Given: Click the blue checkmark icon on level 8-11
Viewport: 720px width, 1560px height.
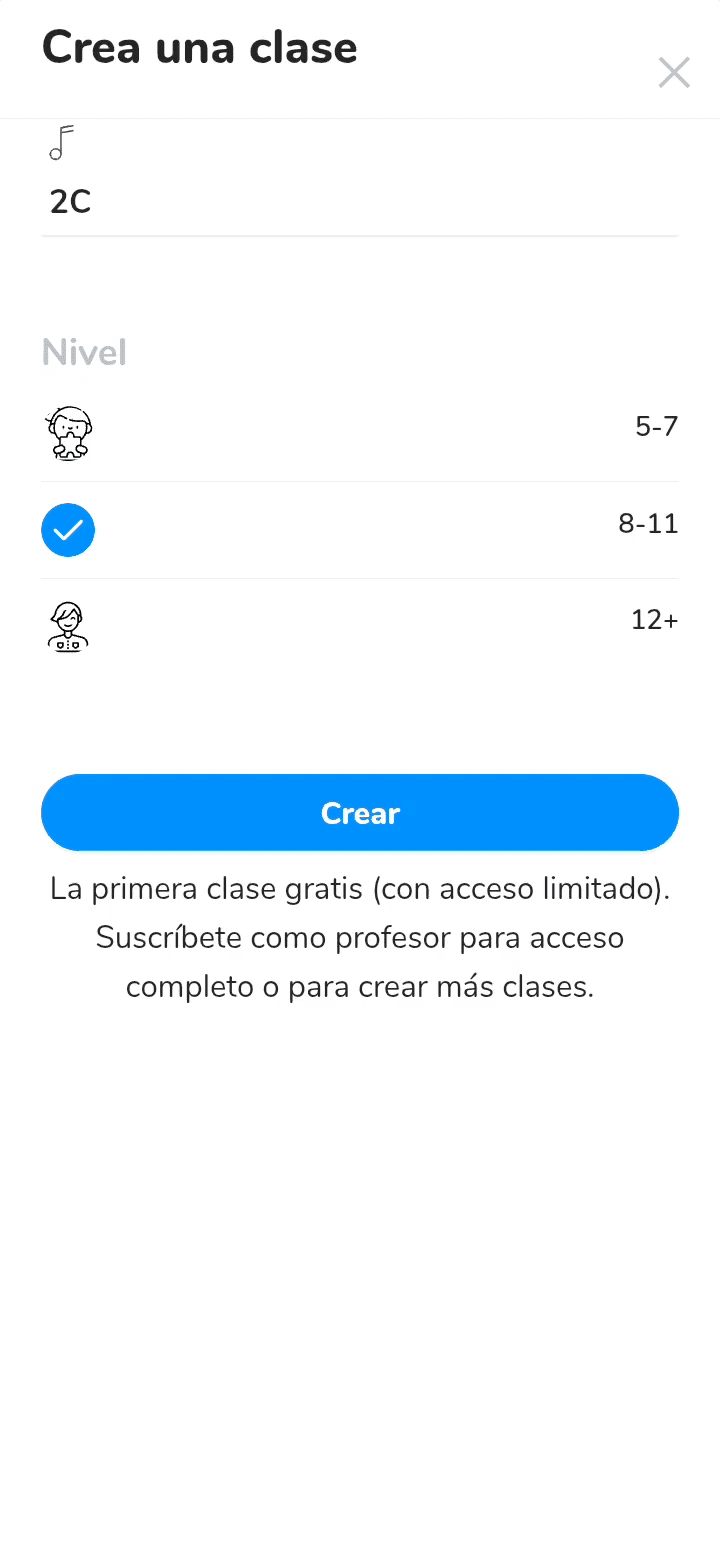Looking at the screenshot, I should pos(68,530).
